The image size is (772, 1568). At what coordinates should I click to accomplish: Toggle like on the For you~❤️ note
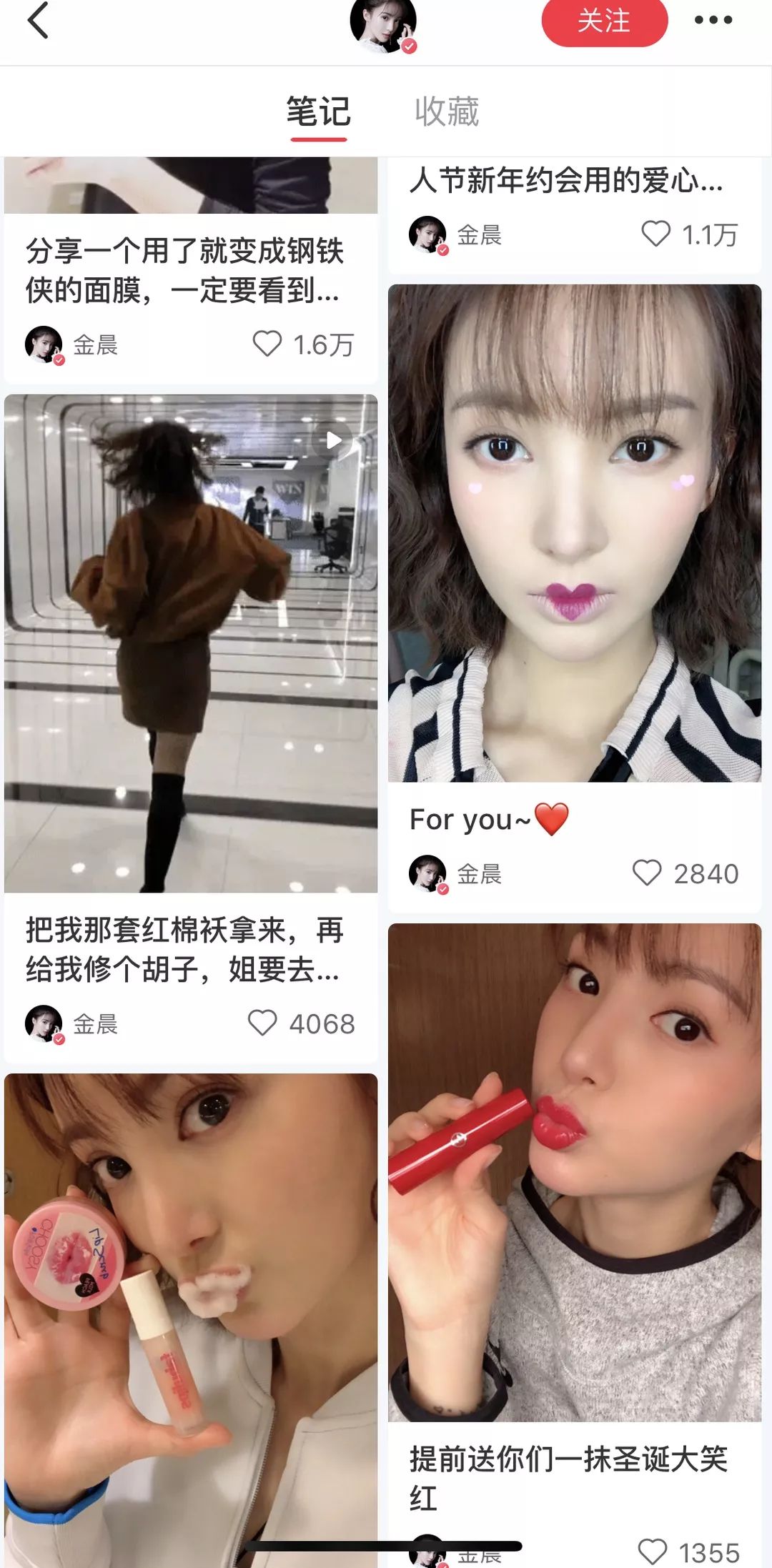point(649,873)
